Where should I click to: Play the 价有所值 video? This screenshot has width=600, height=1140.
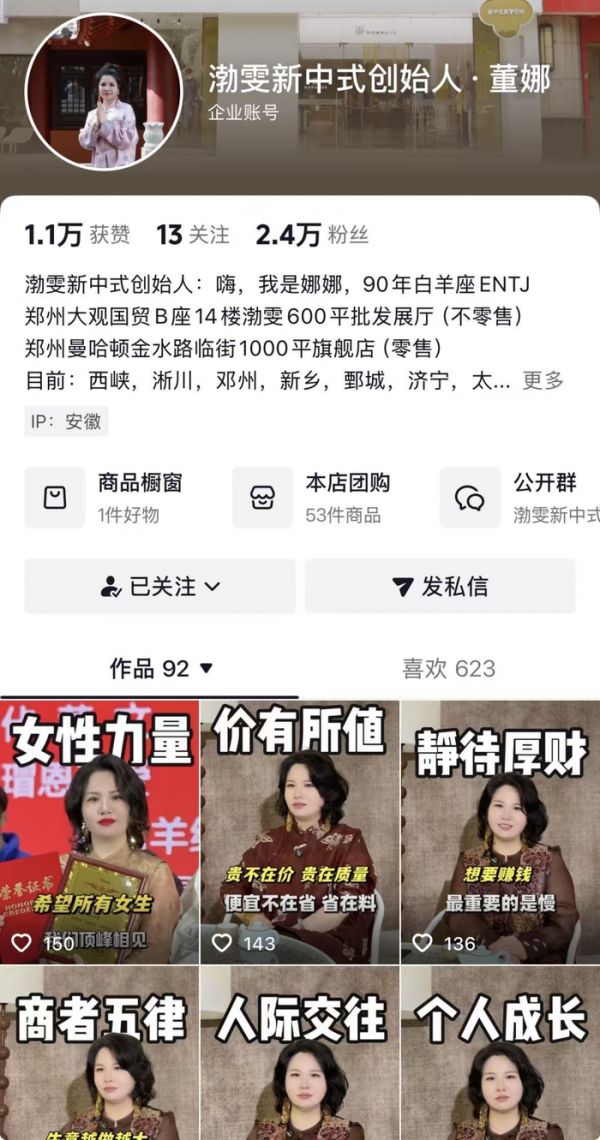(300, 832)
